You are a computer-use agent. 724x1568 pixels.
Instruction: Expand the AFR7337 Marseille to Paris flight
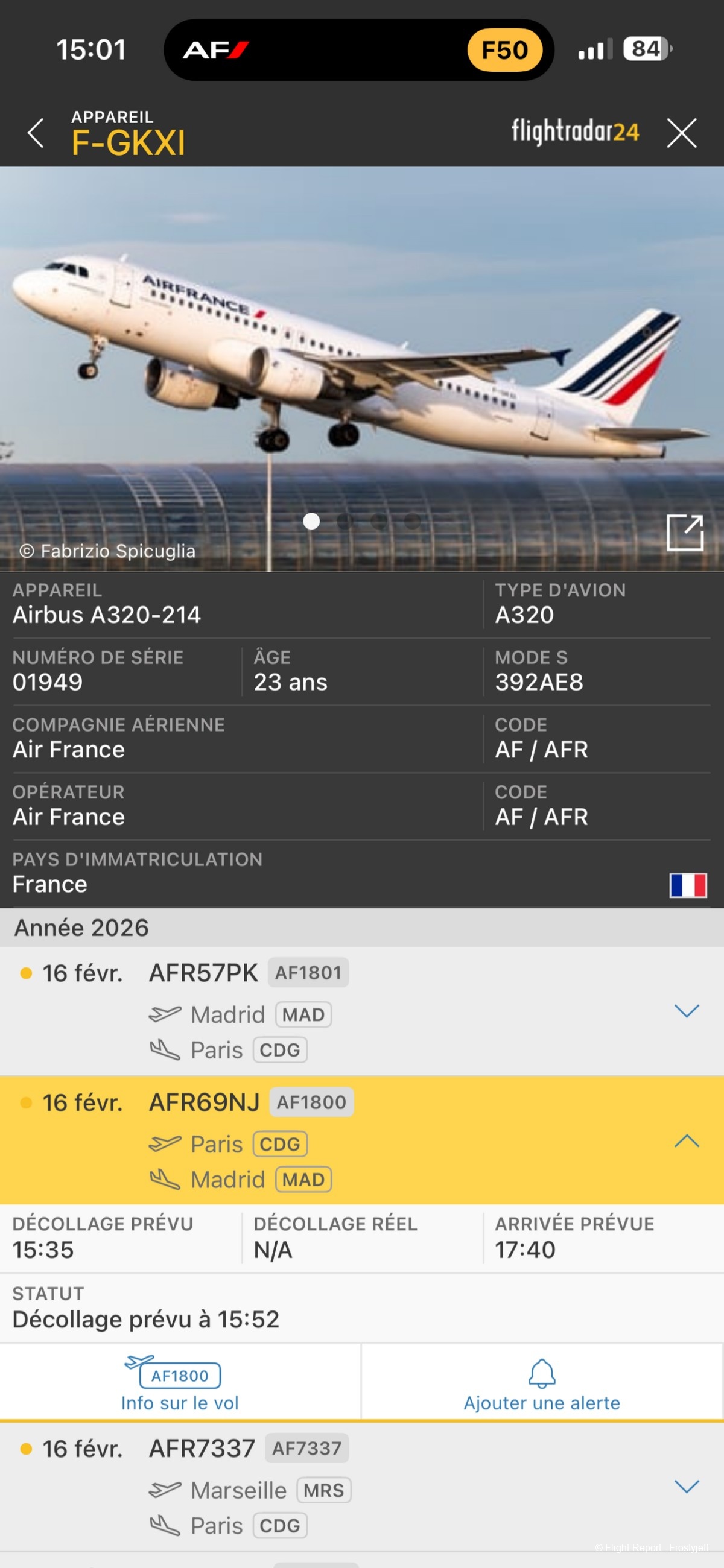tap(686, 1487)
